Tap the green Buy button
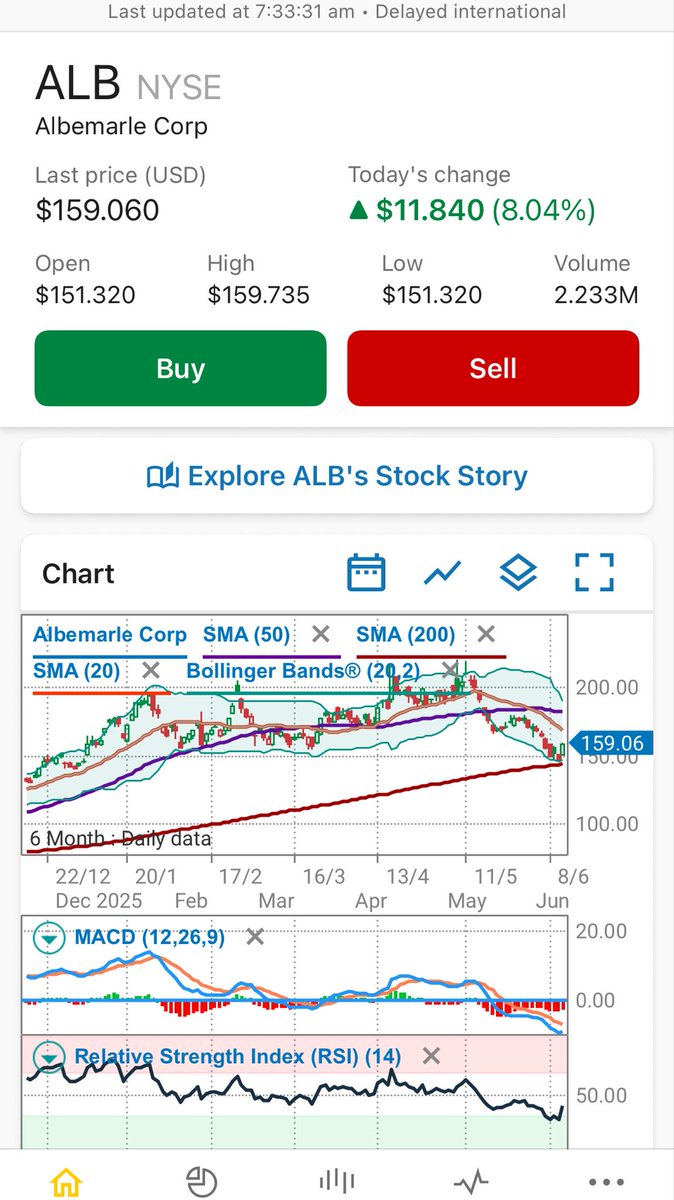This screenshot has height=1200, width=674. [180, 368]
